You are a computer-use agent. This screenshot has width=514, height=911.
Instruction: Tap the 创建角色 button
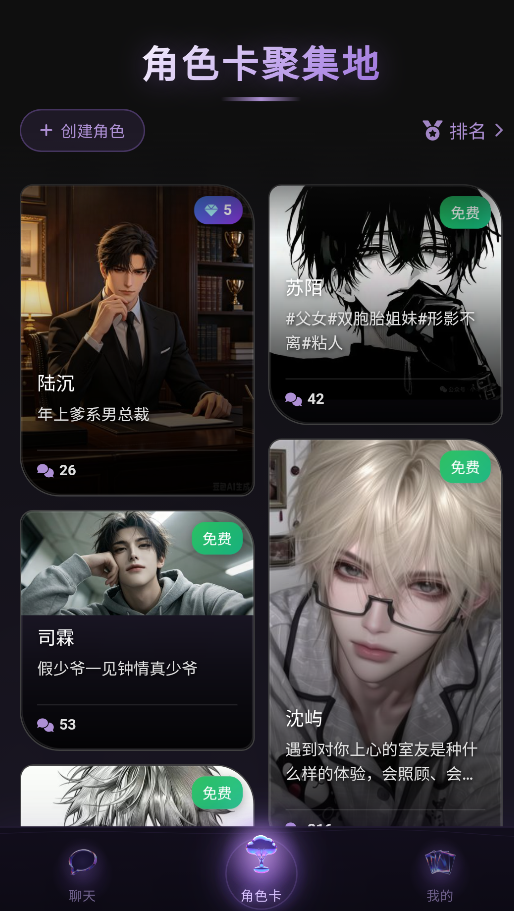coord(82,131)
